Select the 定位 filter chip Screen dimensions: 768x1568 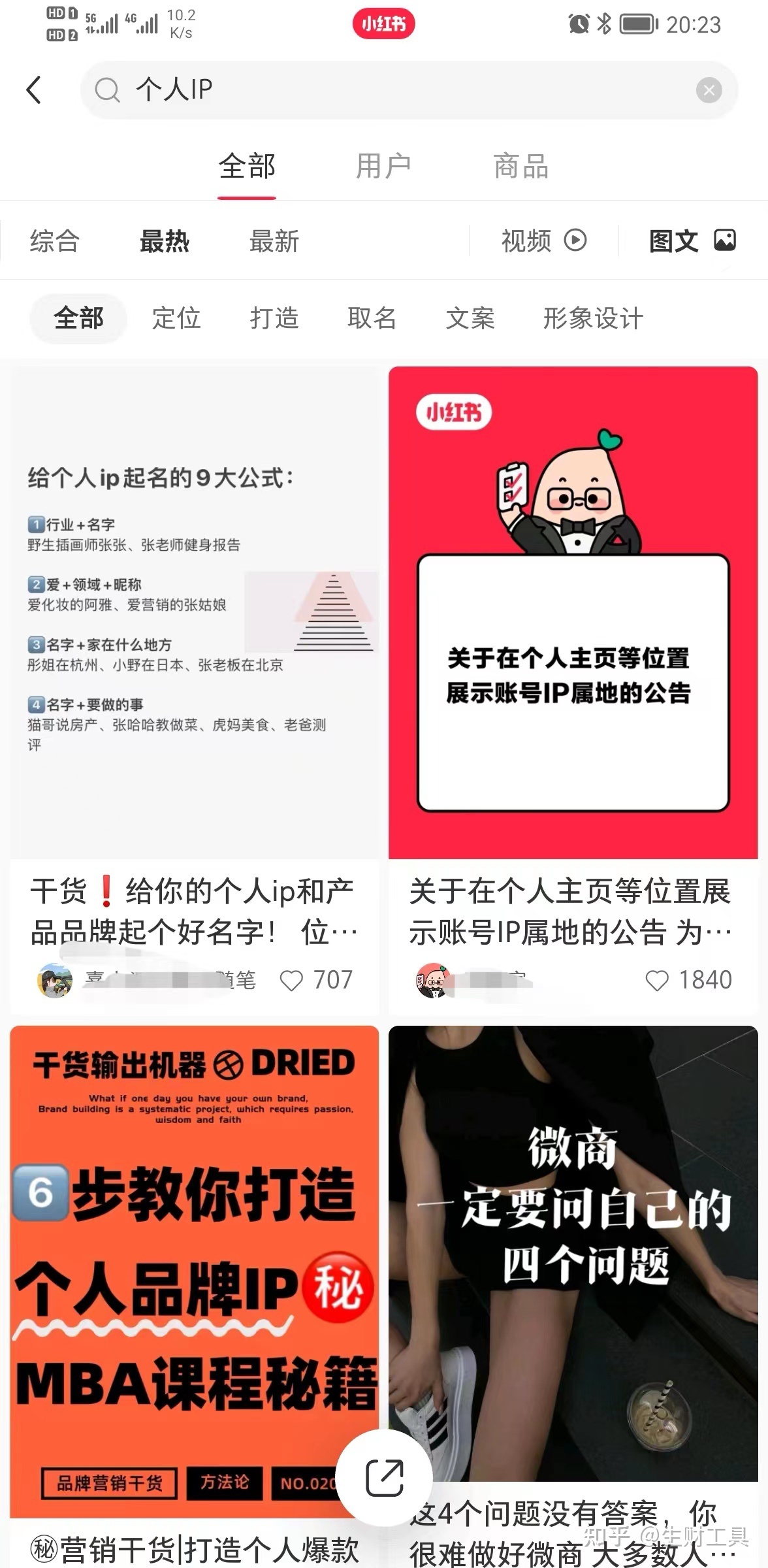176,319
